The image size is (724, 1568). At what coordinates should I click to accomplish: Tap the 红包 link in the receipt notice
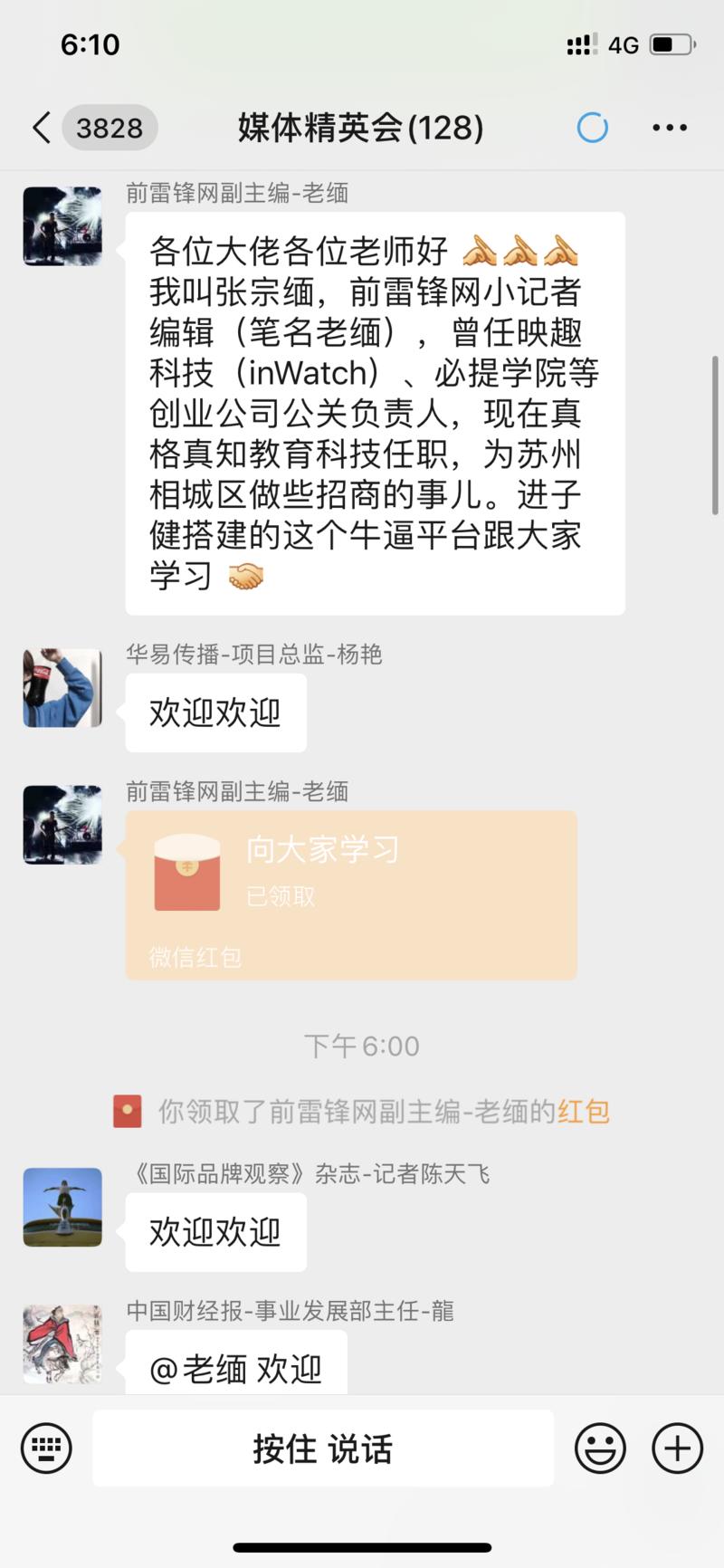(x=589, y=1112)
